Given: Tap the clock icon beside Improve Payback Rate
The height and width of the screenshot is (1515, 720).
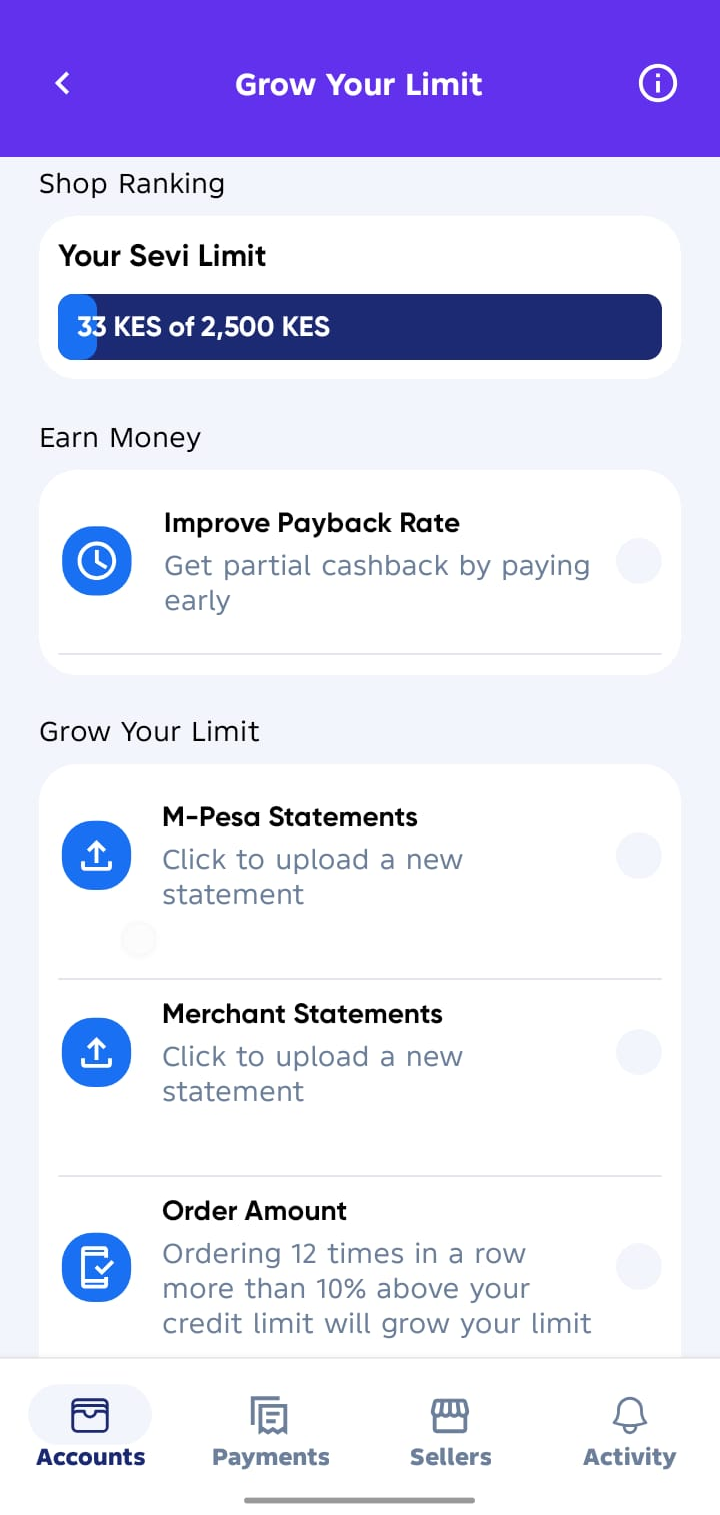Looking at the screenshot, I should 96,561.
